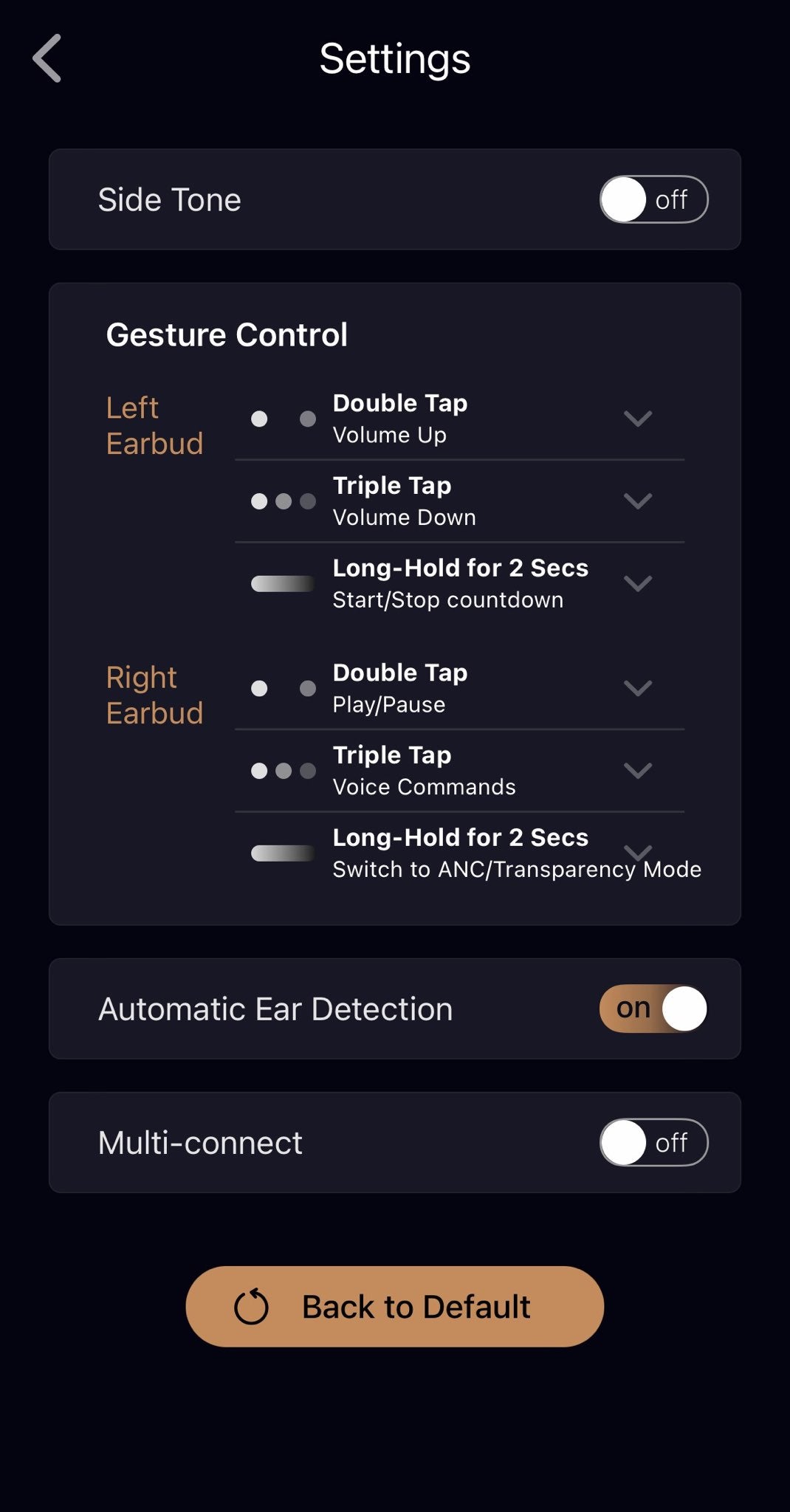Image resolution: width=790 pixels, height=1512 pixels.
Task: Open Right Earbud Long-Hold ANC/Transparency options
Action: pyautogui.click(x=637, y=851)
